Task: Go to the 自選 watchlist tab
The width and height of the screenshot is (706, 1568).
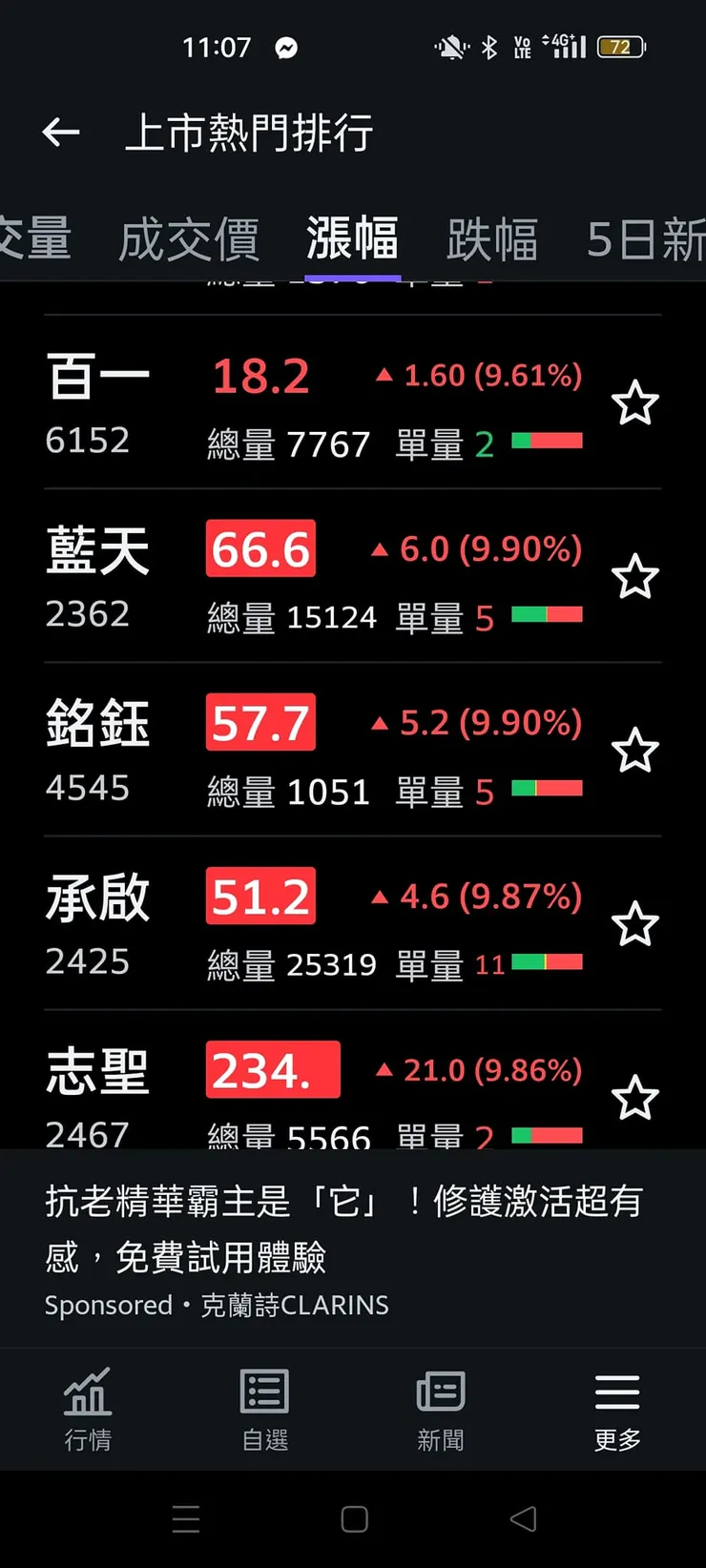Action: pos(264,1409)
